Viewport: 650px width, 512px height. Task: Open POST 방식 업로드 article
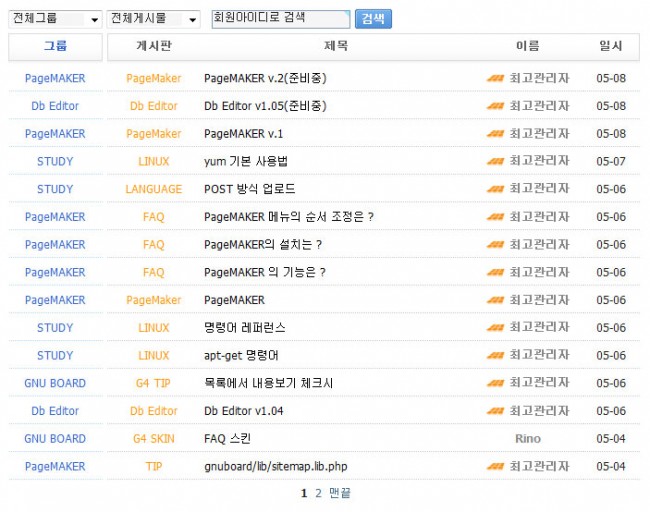tap(249, 189)
